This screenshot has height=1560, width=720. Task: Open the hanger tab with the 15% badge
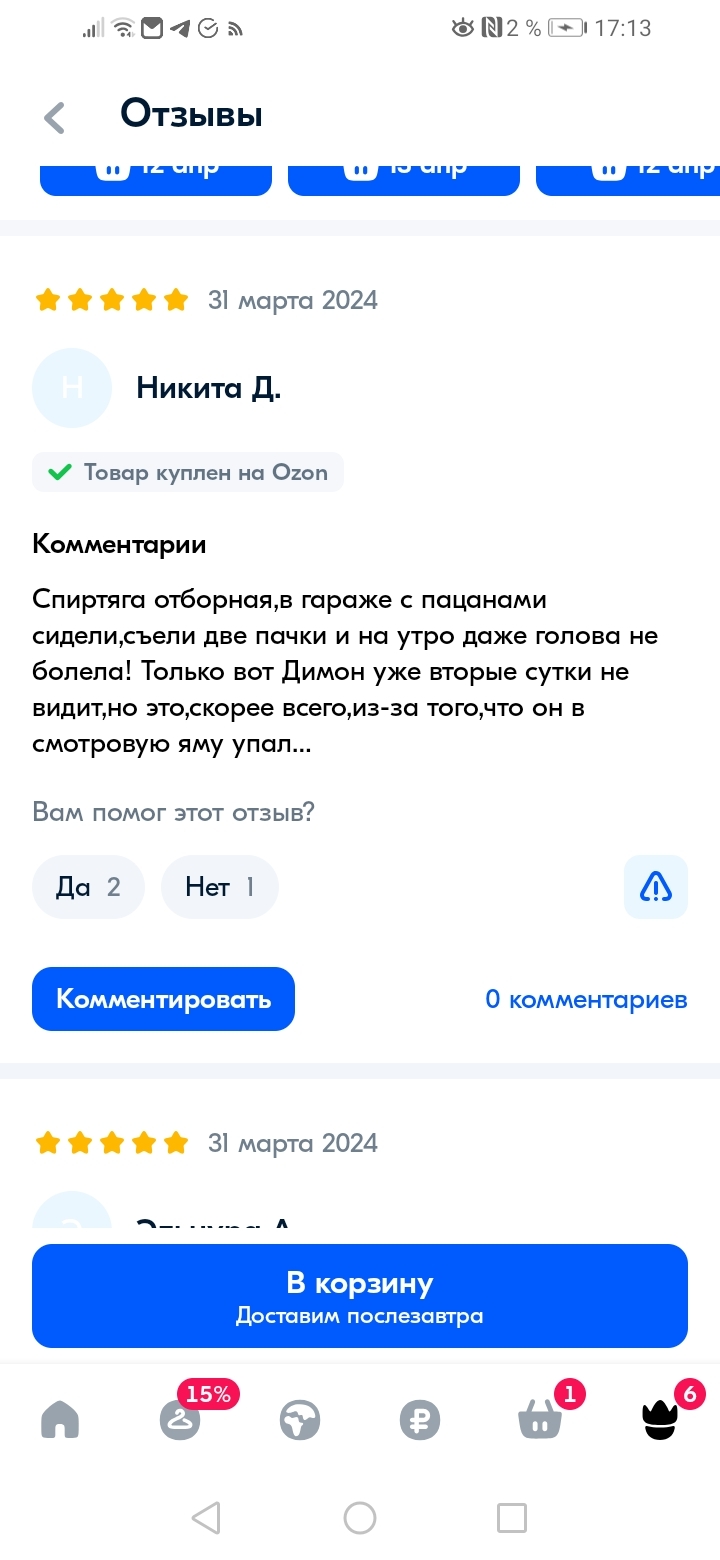pos(181,1420)
